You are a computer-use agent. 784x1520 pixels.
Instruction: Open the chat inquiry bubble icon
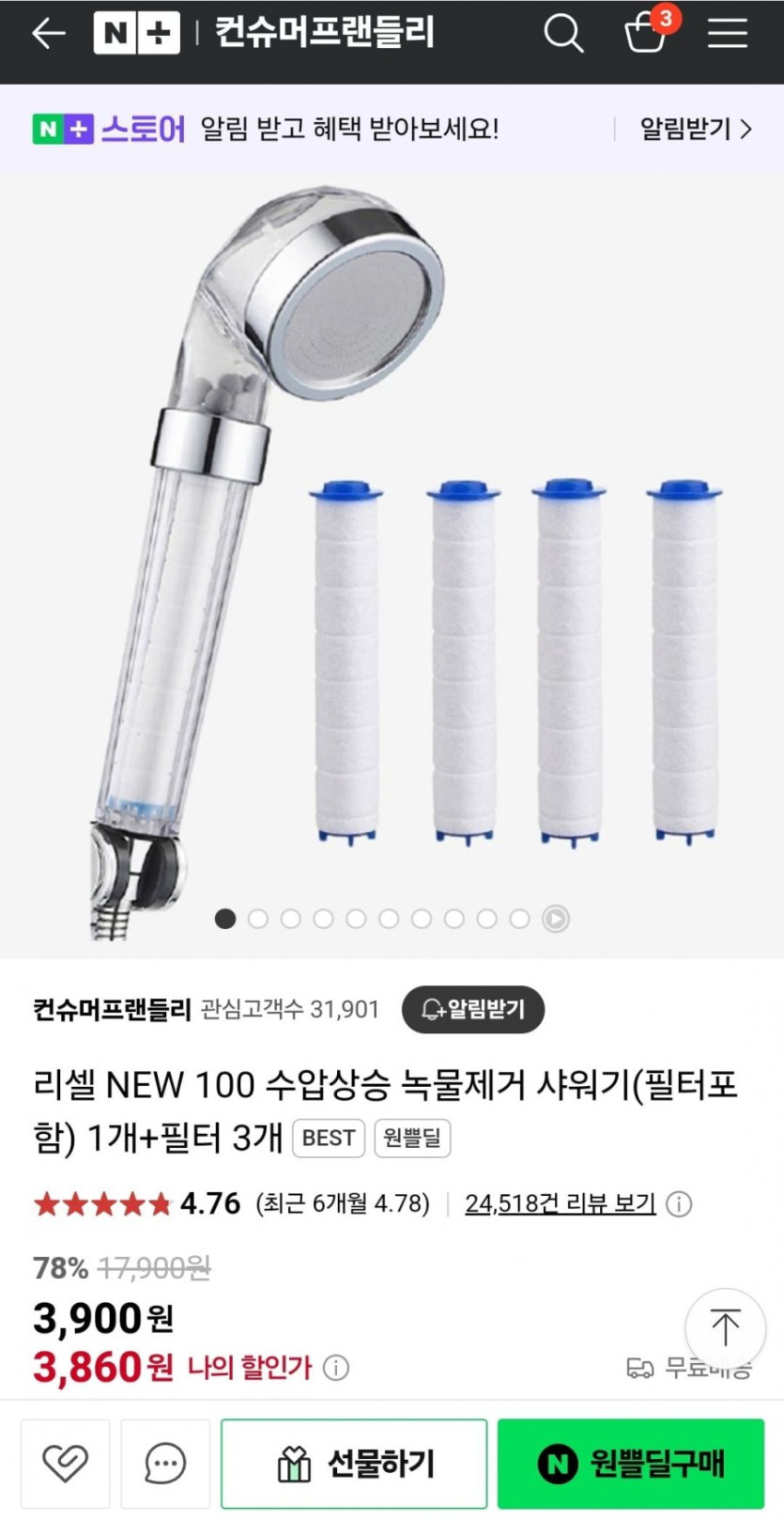pyautogui.click(x=165, y=1464)
